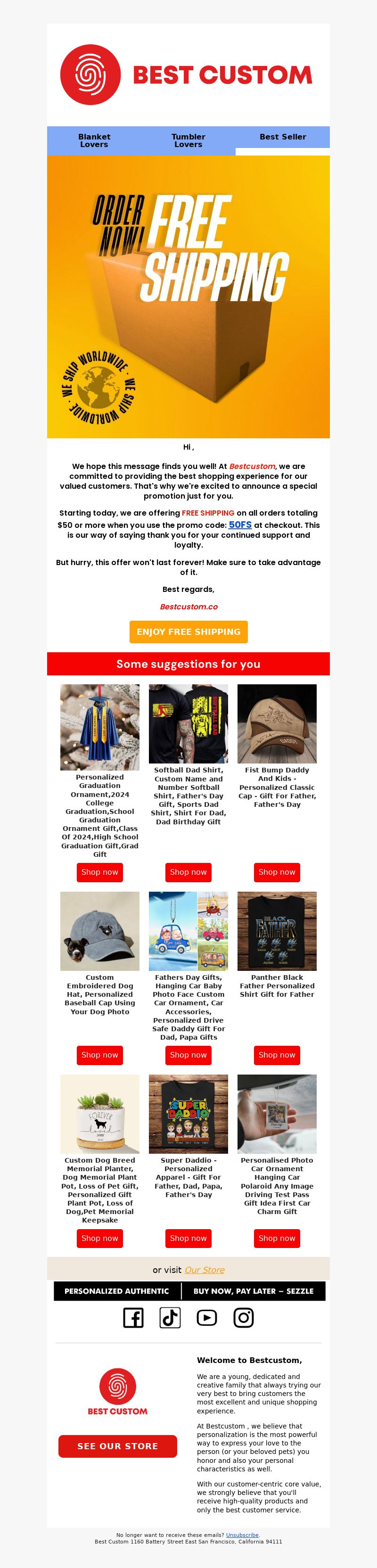Open the Facebook page icon
The image size is (377, 1568).
(x=133, y=1318)
